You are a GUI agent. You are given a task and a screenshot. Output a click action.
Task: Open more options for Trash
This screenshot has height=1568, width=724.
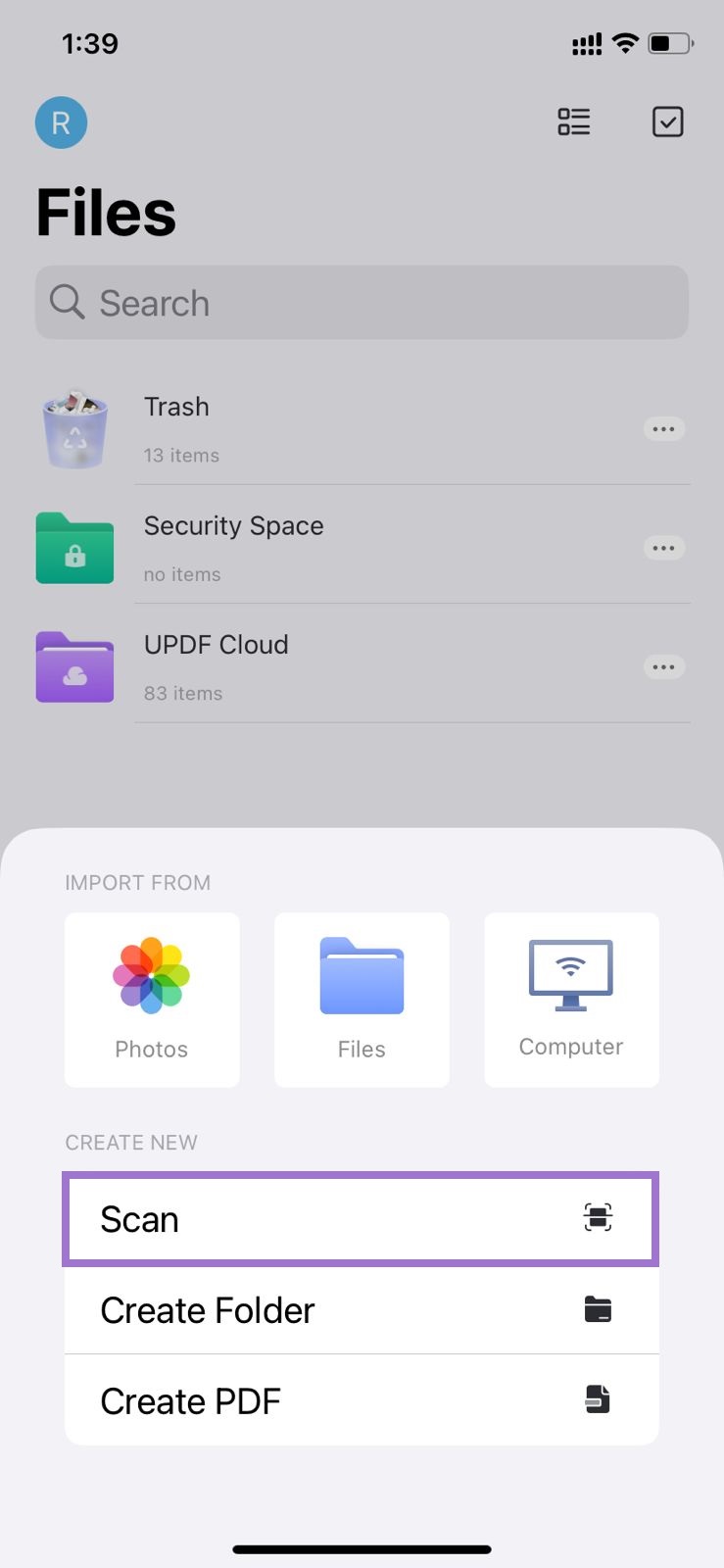(663, 429)
